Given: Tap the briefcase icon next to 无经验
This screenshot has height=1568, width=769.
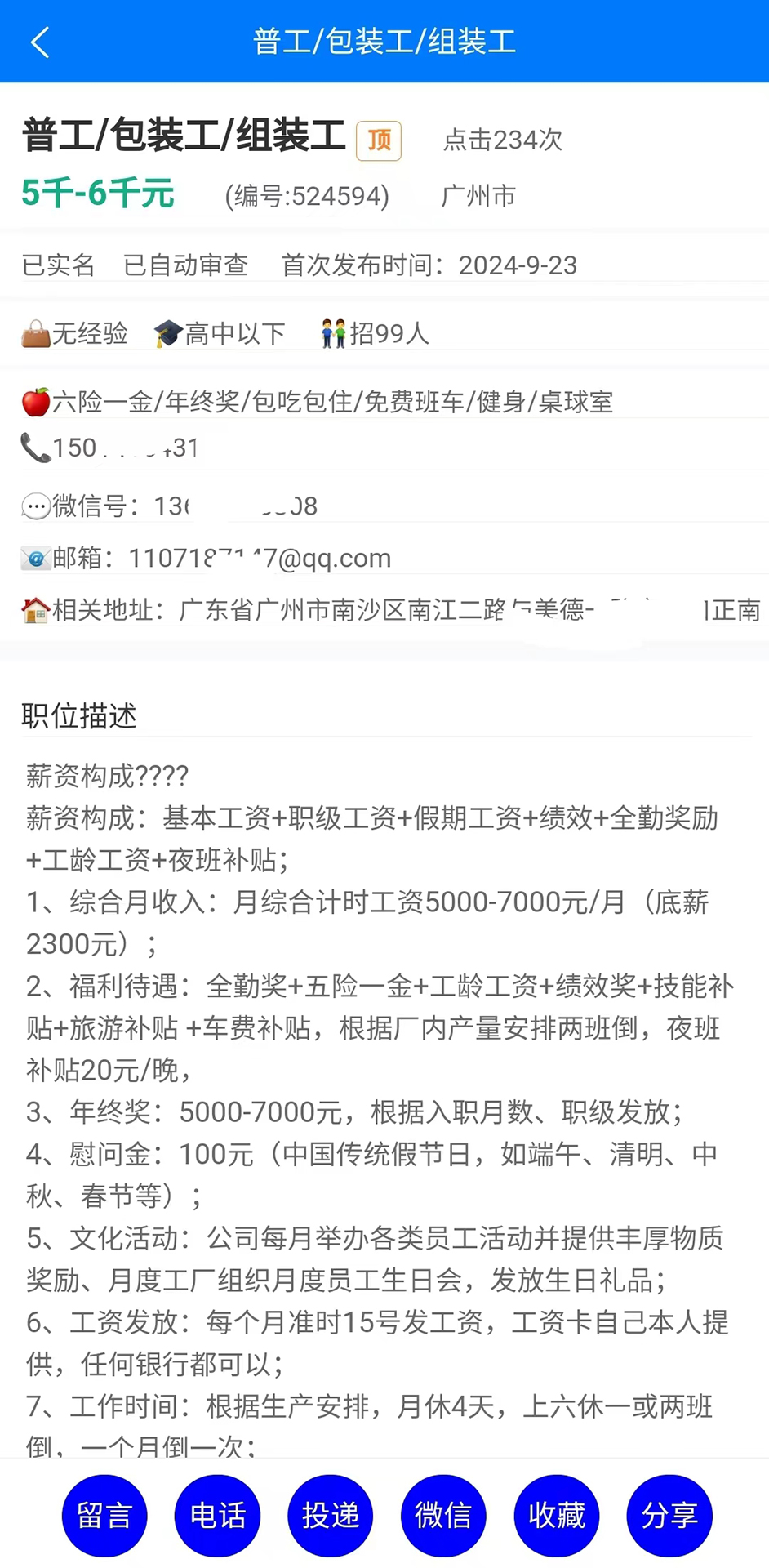Looking at the screenshot, I should click(34, 333).
